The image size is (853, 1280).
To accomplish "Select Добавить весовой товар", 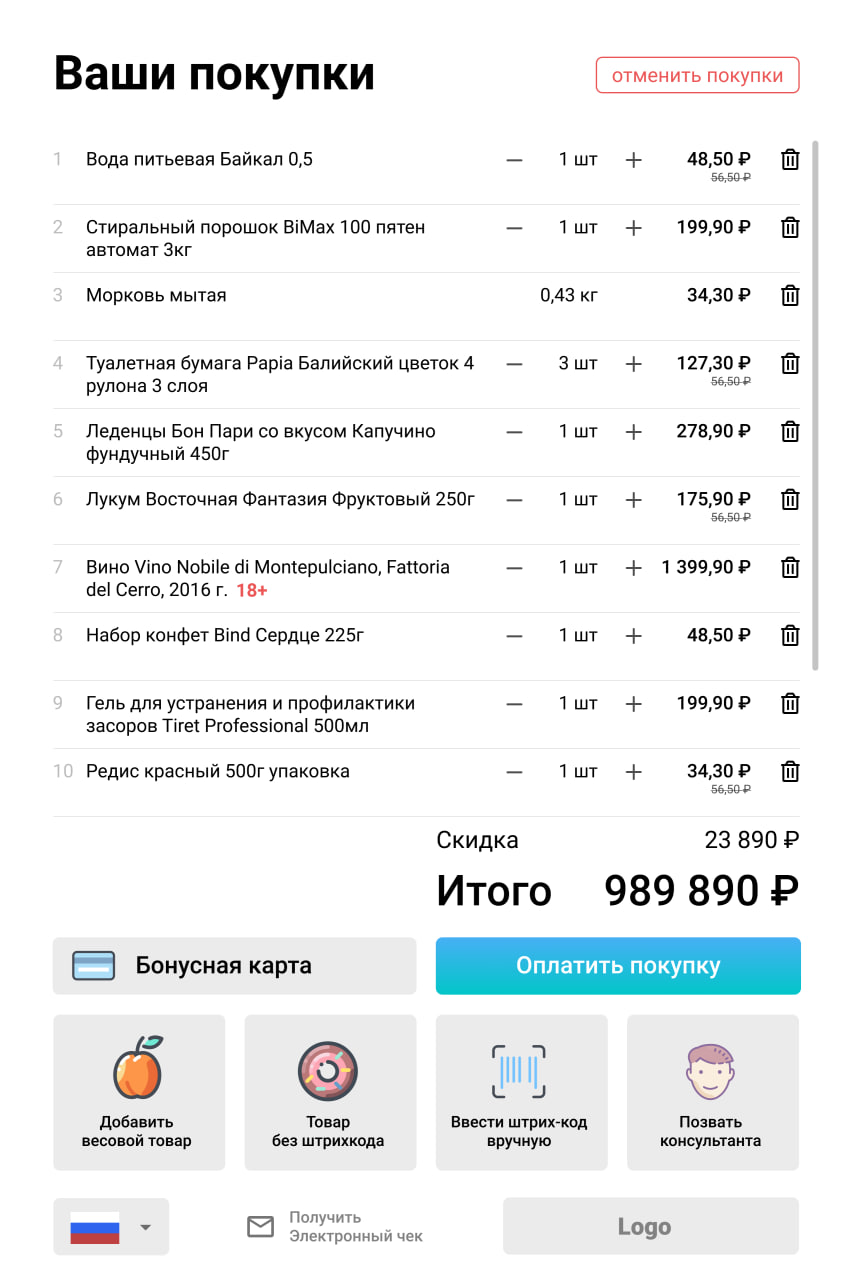I will (x=138, y=1092).
